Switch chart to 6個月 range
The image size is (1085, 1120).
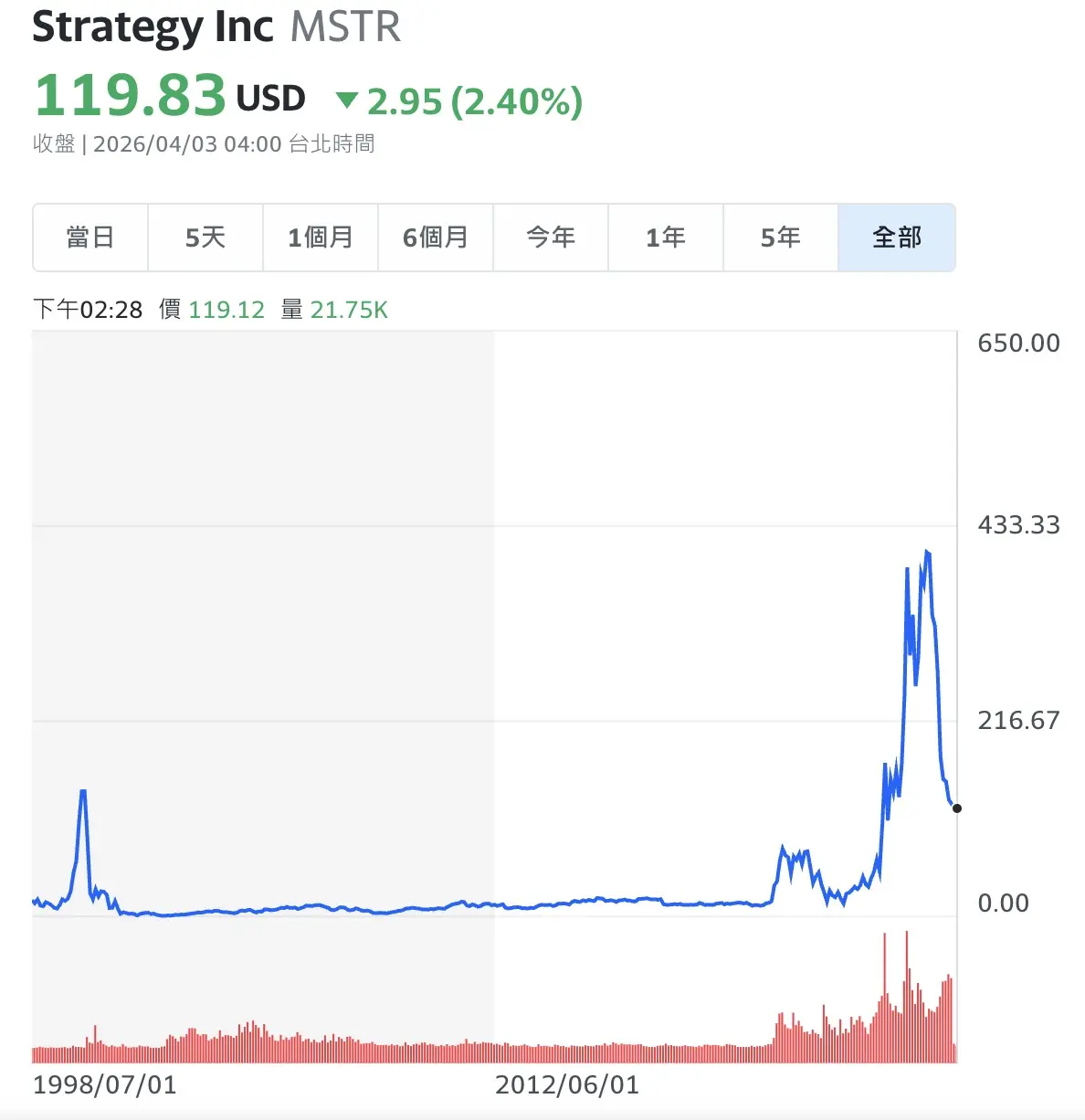click(x=436, y=238)
